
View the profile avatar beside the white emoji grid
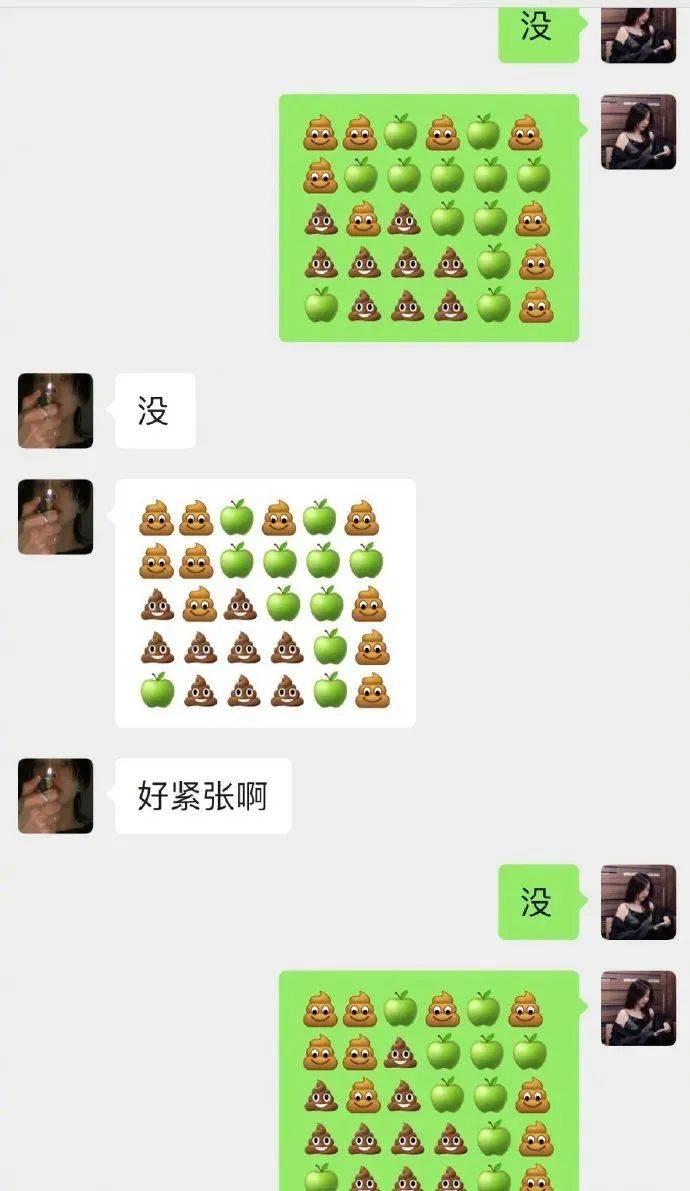tap(55, 517)
